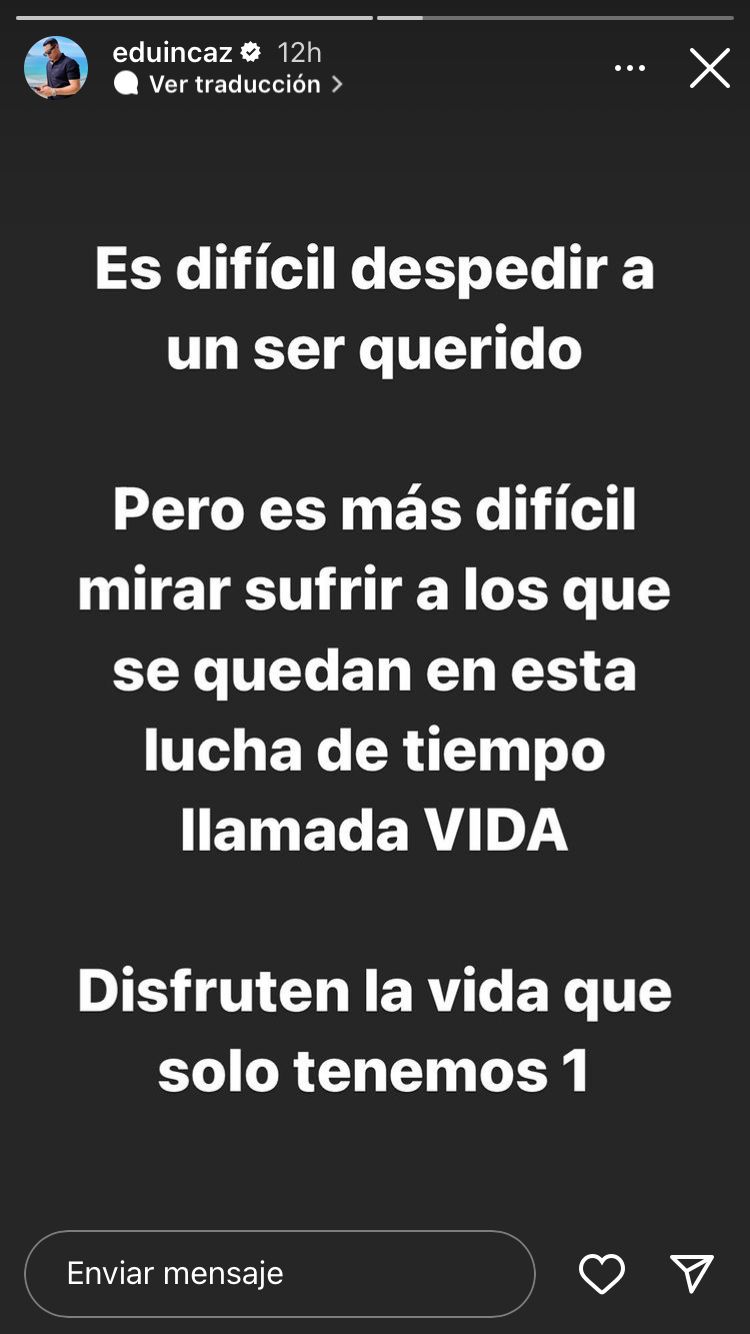The height and width of the screenshot is (1334, 750).
Task: Share the story with the paper-plane icon
Action: (692, 1273)
